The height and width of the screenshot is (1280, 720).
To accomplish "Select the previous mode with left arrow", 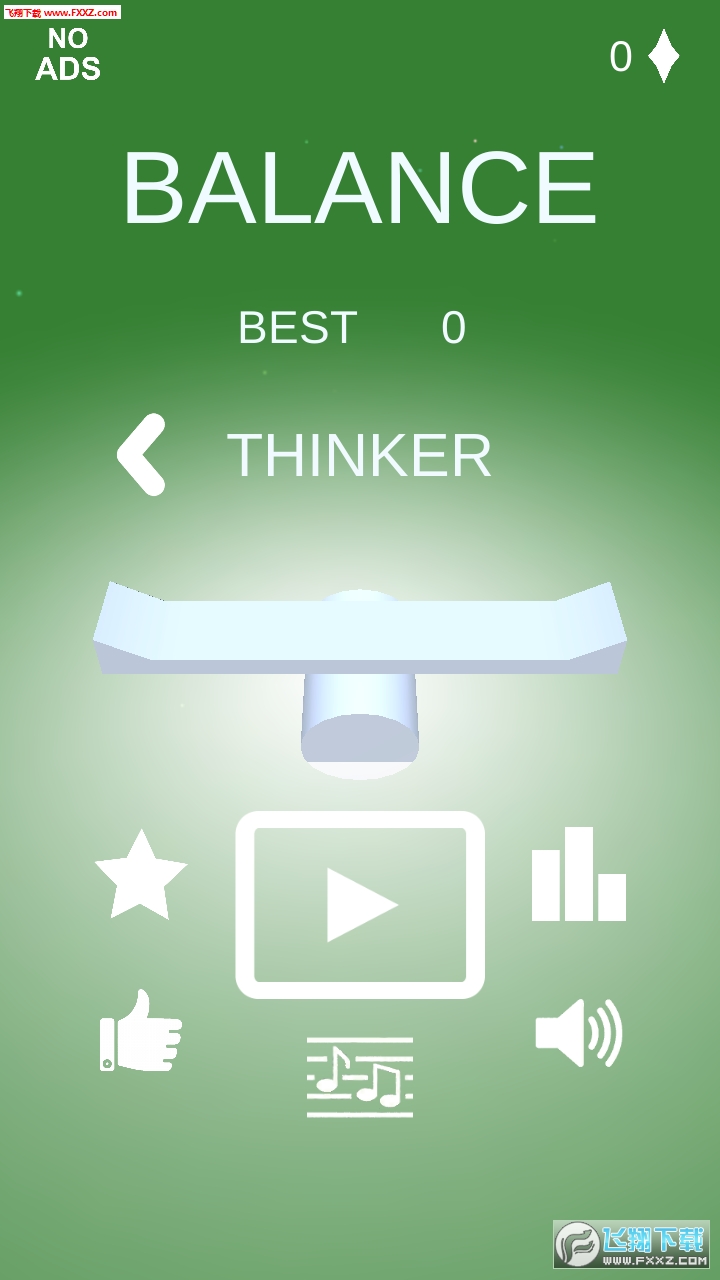I will [x=142, y=455].
